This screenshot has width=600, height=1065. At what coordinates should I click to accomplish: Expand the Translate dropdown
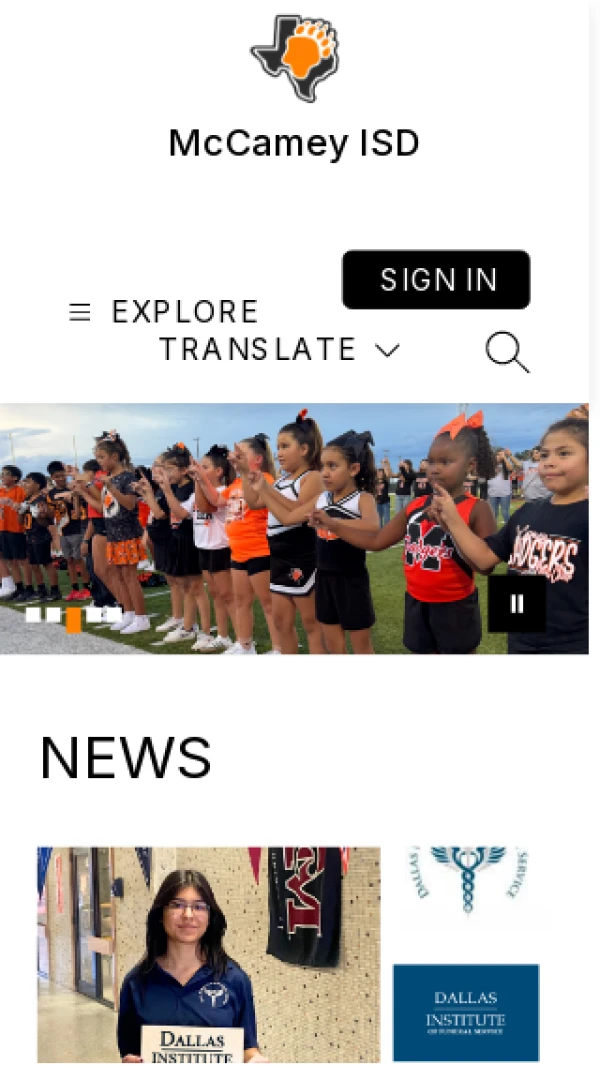click(x=279, y=349)
